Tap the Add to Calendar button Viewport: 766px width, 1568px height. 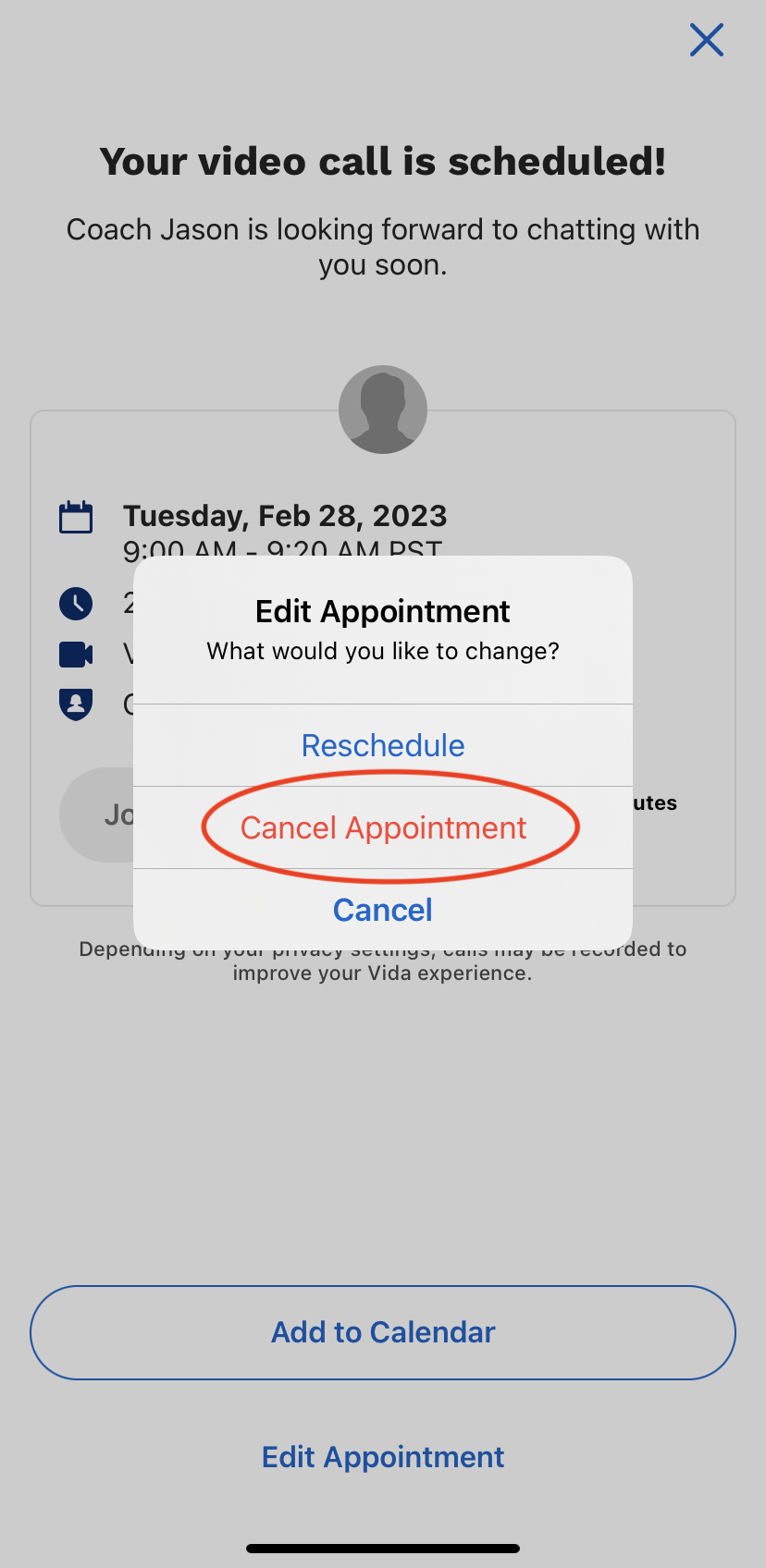click(x=383, y=1332)
